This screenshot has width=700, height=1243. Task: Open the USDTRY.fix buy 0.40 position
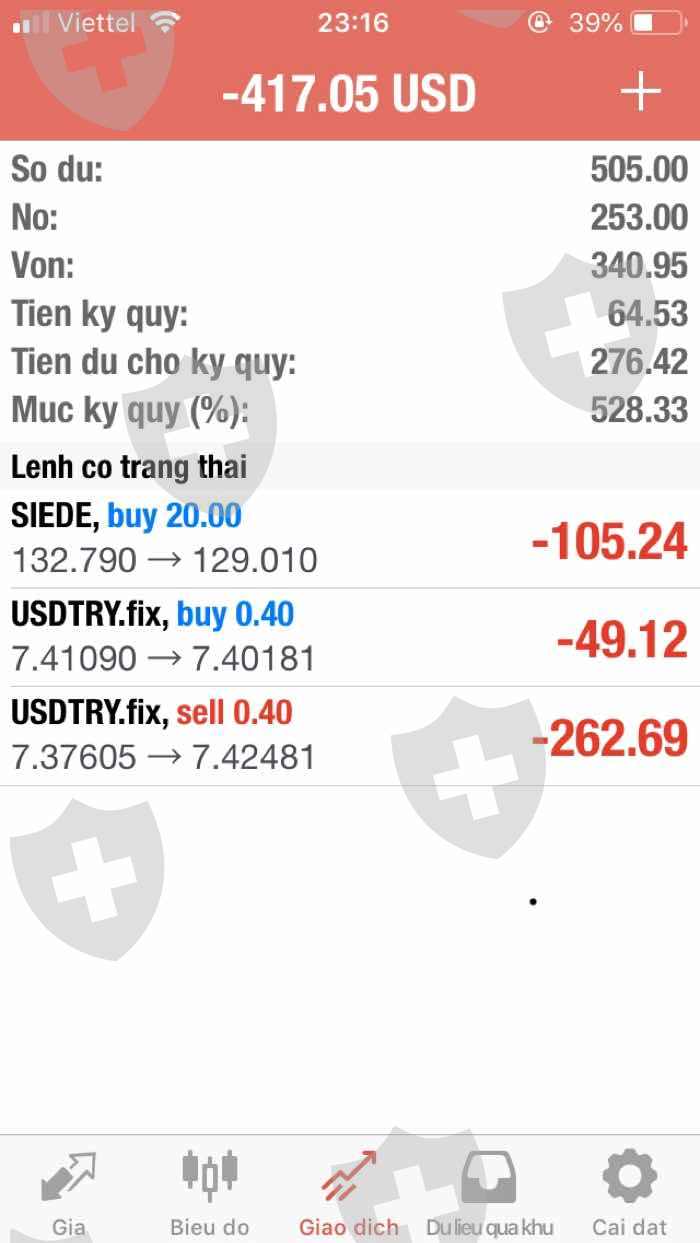pyautogui.click(x=350, y=637)
